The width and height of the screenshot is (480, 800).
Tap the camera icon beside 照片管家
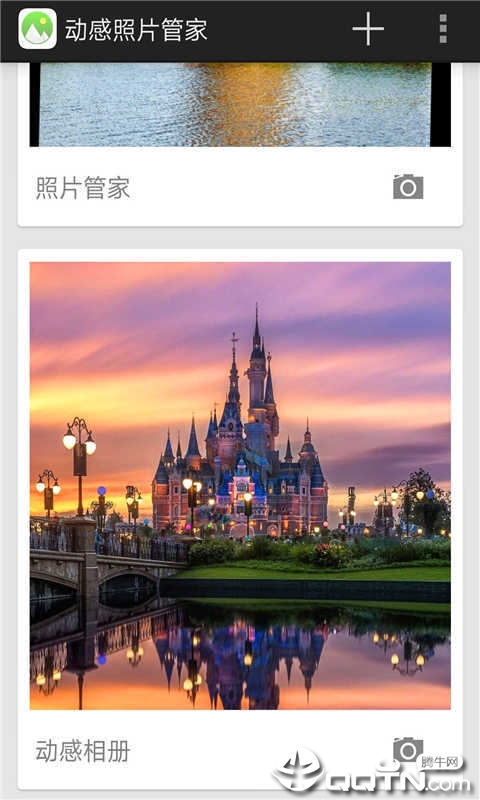[x=408, y=187]
